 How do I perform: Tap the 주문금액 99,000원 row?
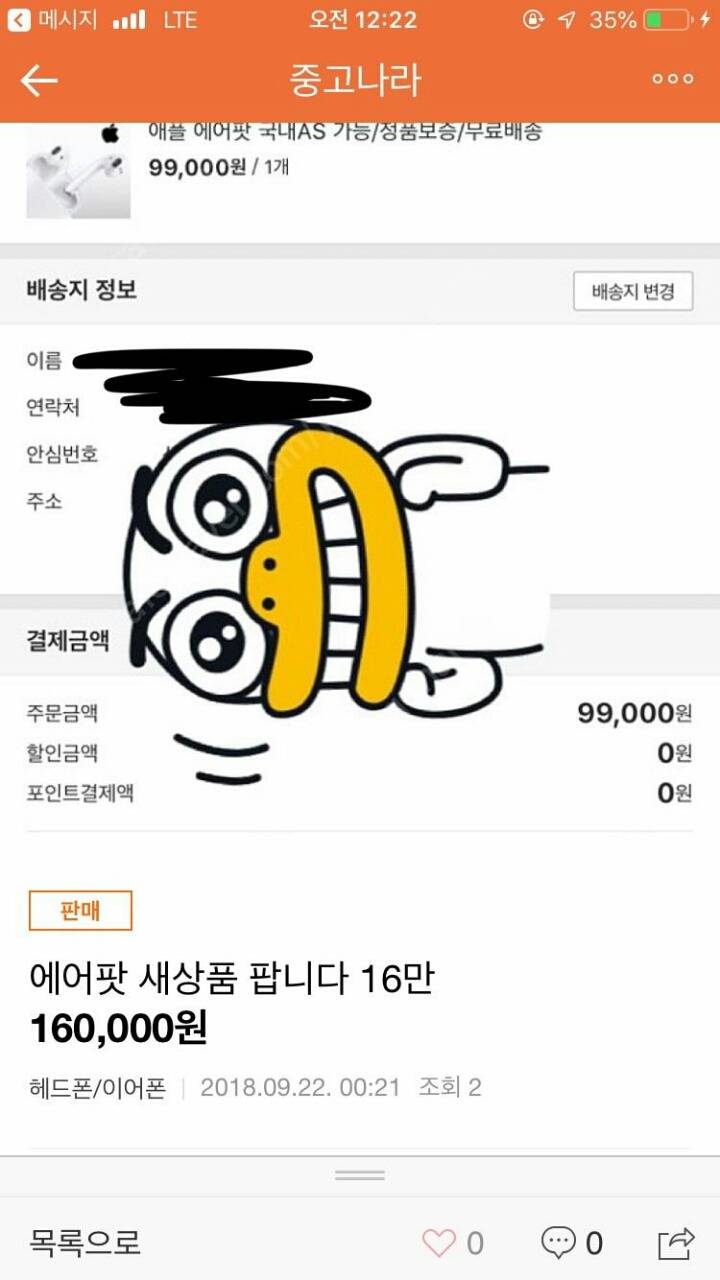tap(360, 714)
